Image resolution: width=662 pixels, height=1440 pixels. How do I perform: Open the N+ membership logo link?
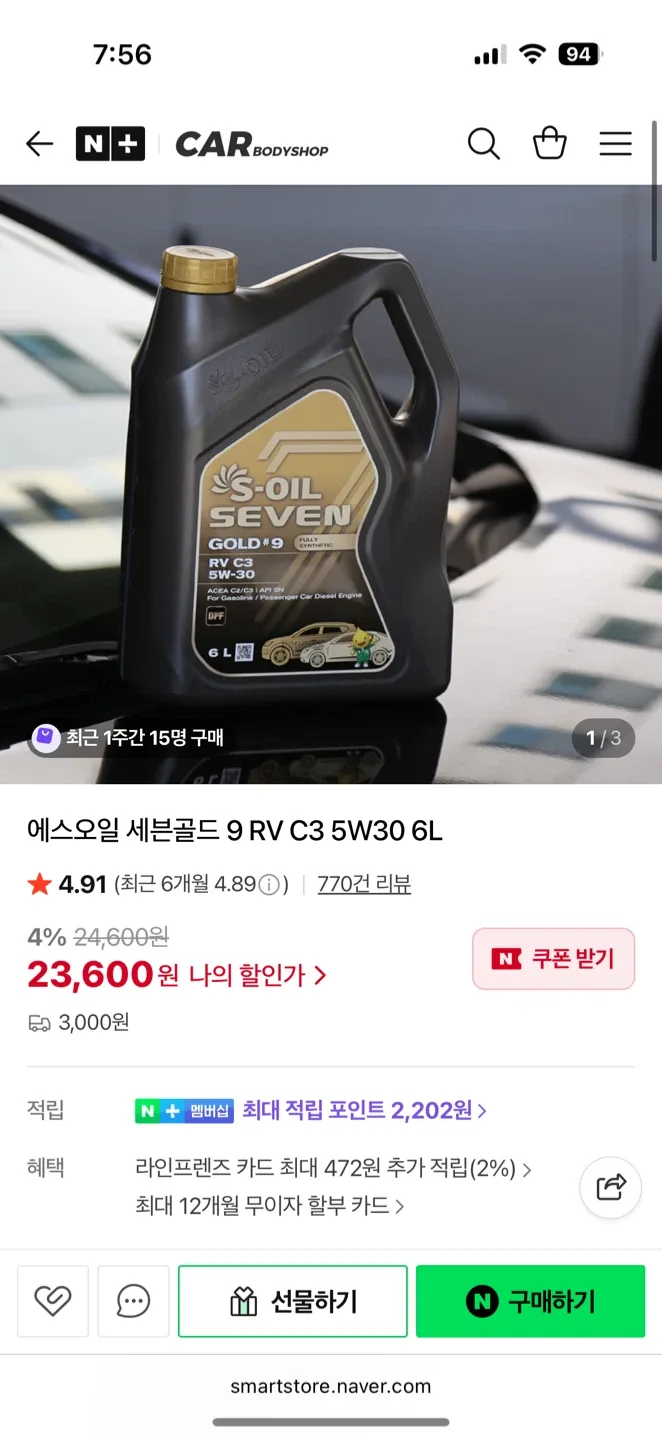tap(110, 144)
